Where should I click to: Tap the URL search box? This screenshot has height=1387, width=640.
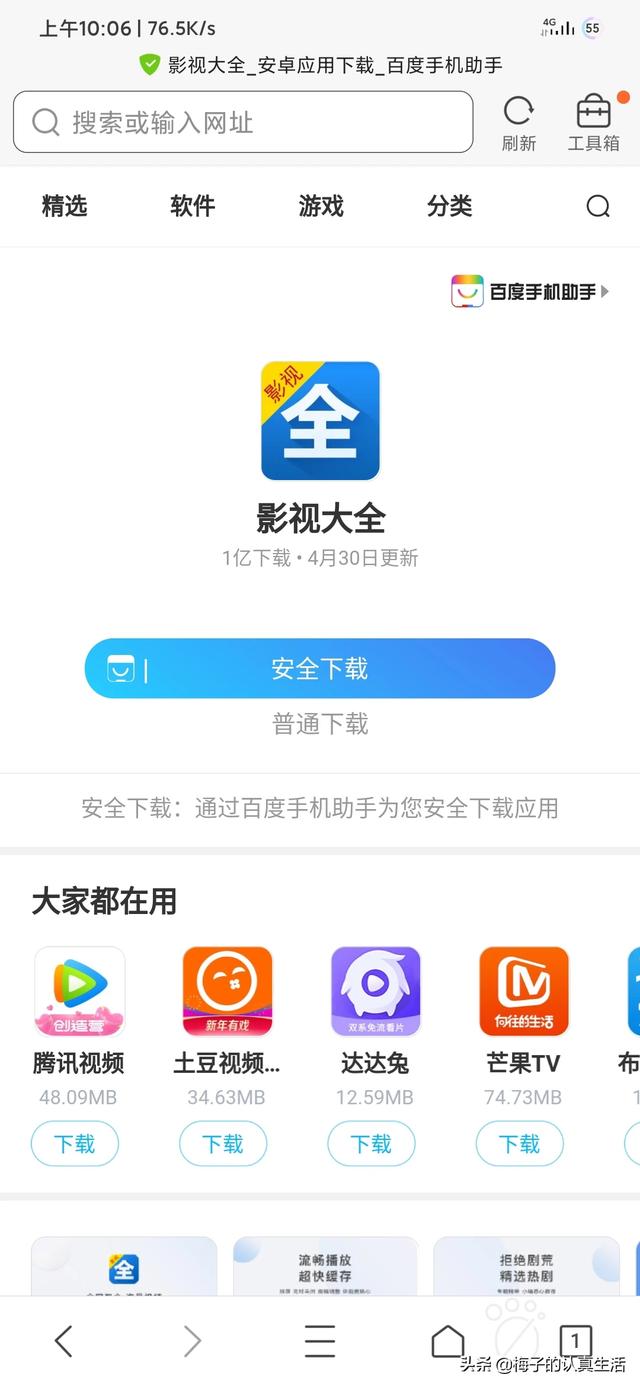point(242,122)
